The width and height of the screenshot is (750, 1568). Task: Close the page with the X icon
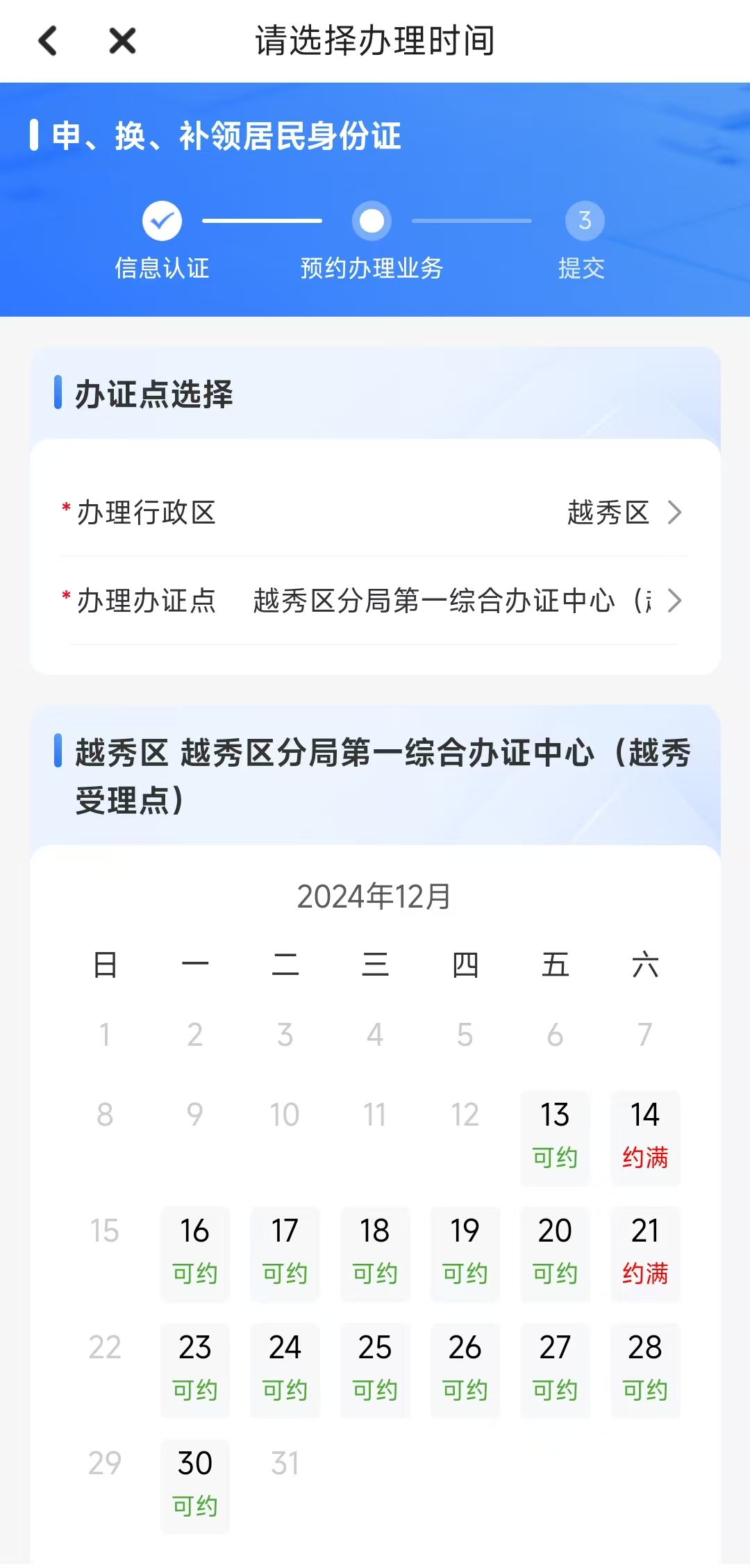[x=122, y=40]
